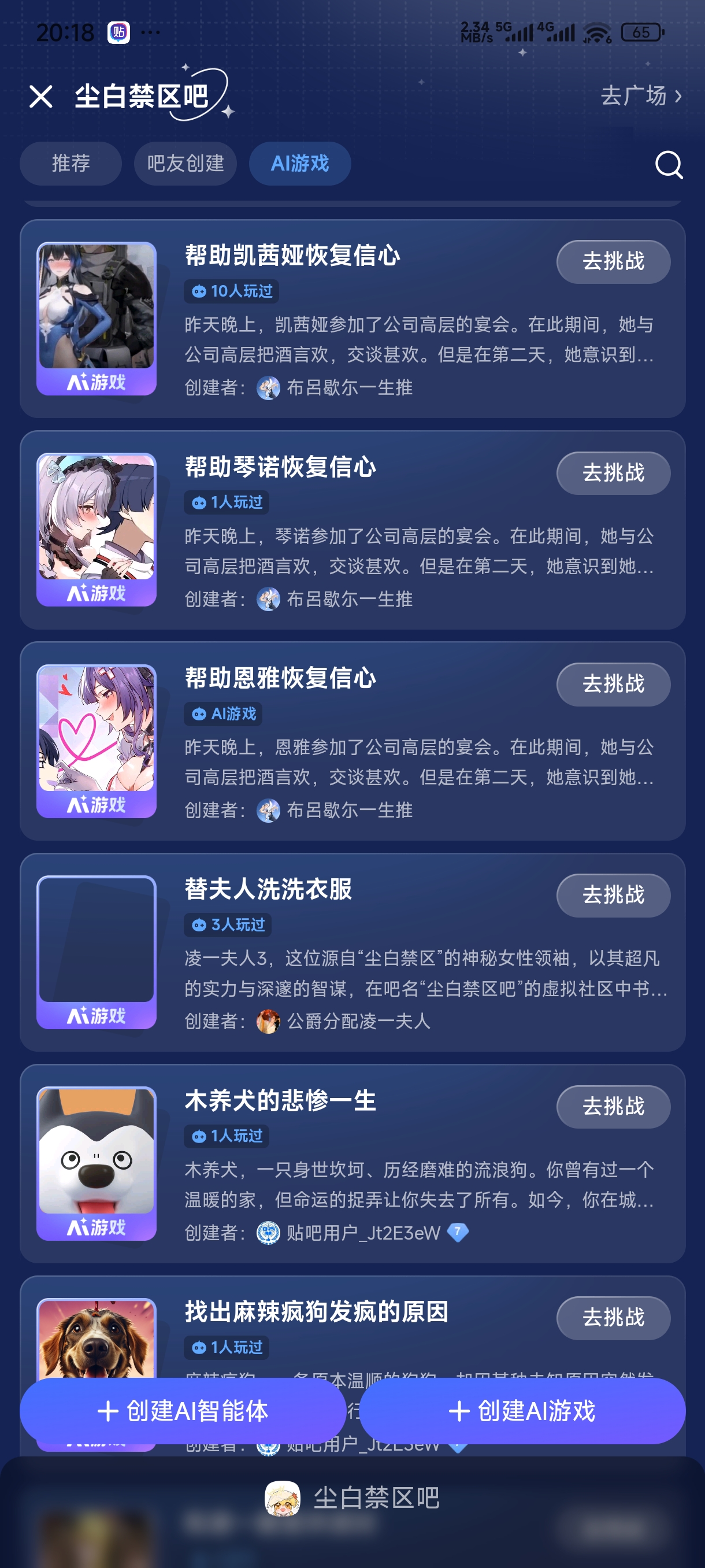The image size is (705, 1568).
Task: Go to 去广场
Action: [x=640, y=96]
